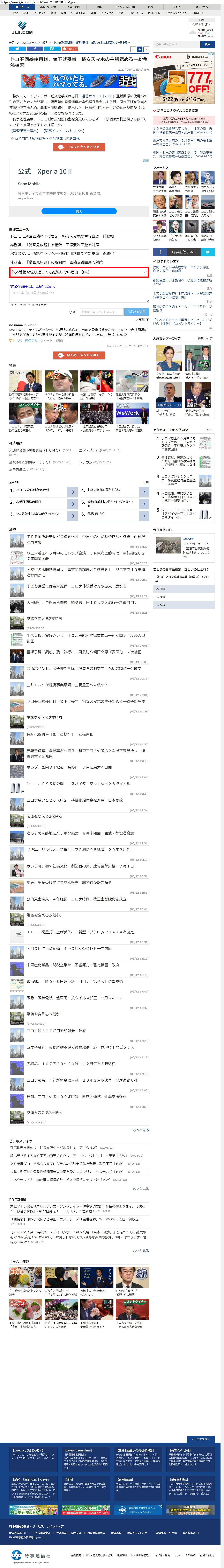
Task: Open the 【時事ドットコムトップへ】 link
Action: 65,130
